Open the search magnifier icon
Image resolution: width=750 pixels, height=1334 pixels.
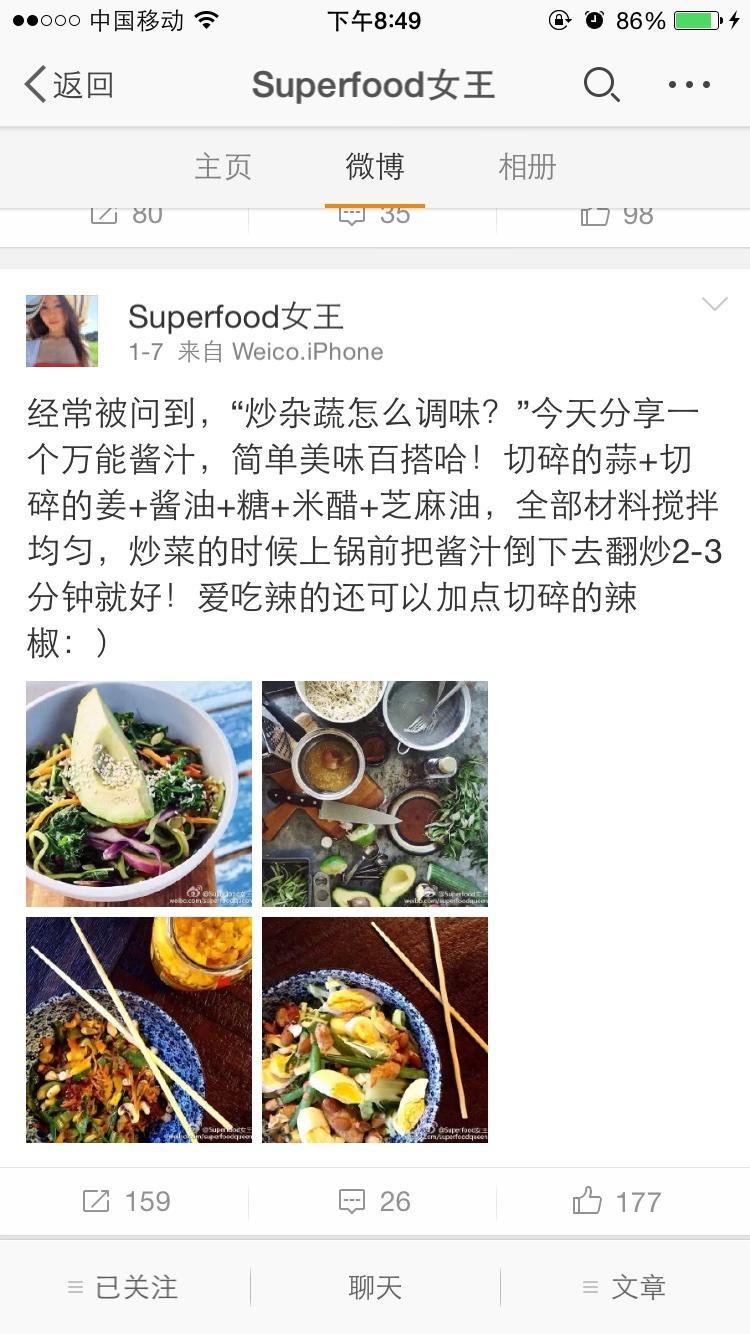coord(601,86)
